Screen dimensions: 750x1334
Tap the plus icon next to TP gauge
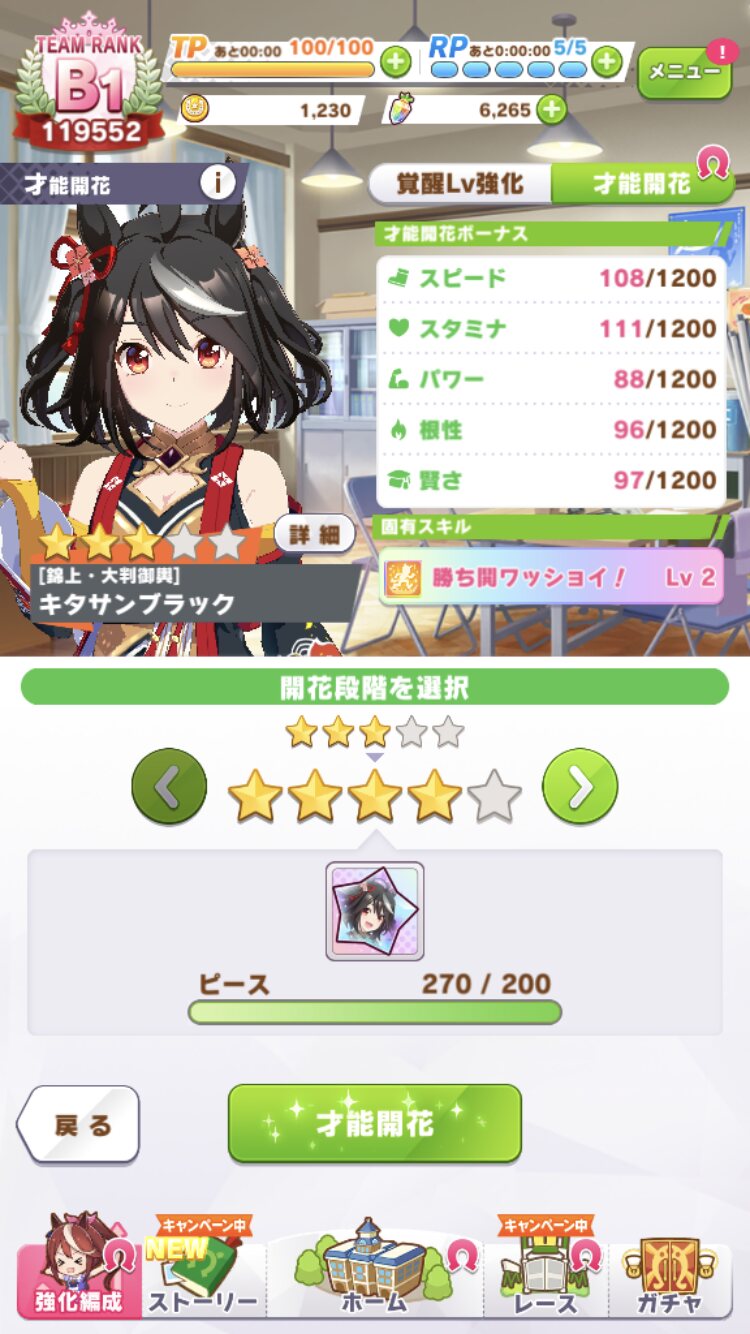click(x=396, y=62)
